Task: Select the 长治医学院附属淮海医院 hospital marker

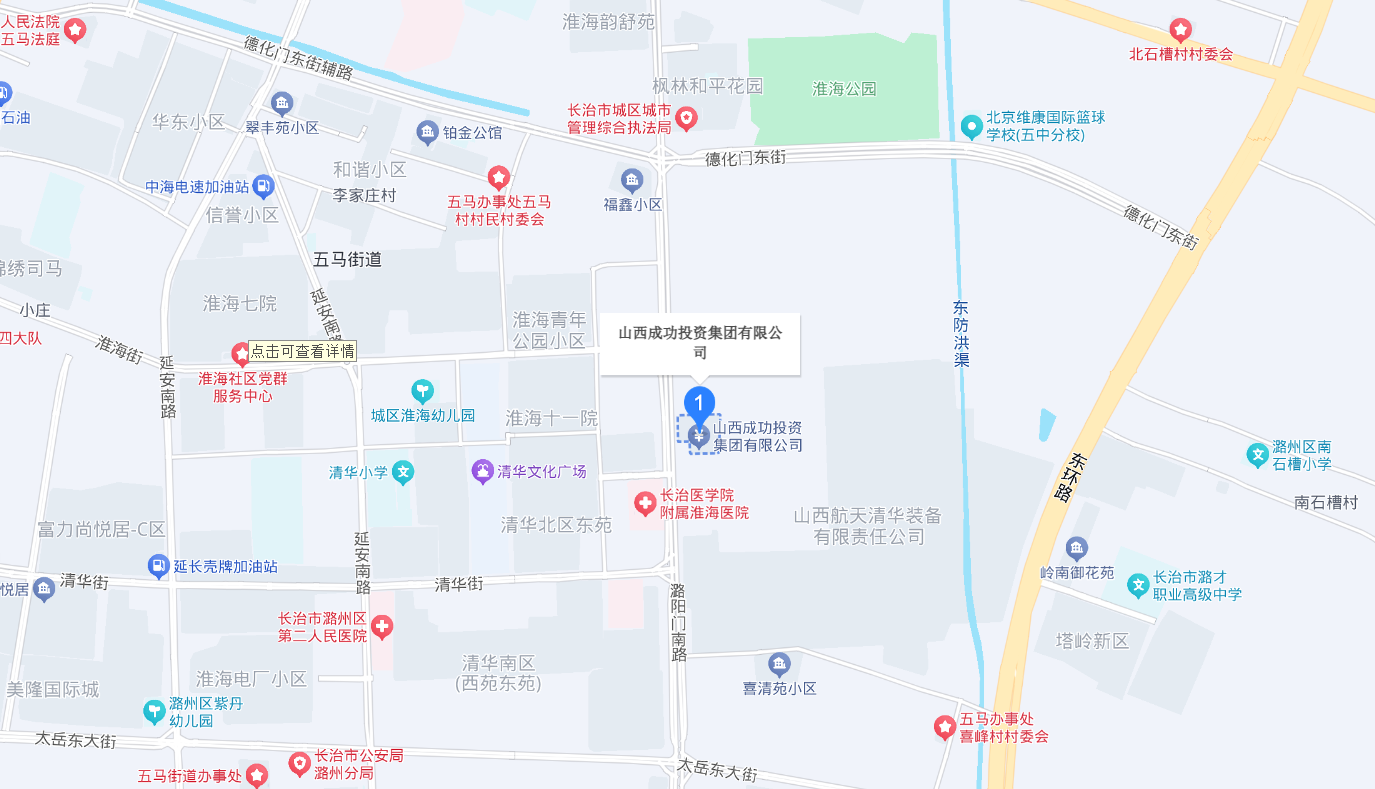Action: pyautogui.click(x=646, y=503)
